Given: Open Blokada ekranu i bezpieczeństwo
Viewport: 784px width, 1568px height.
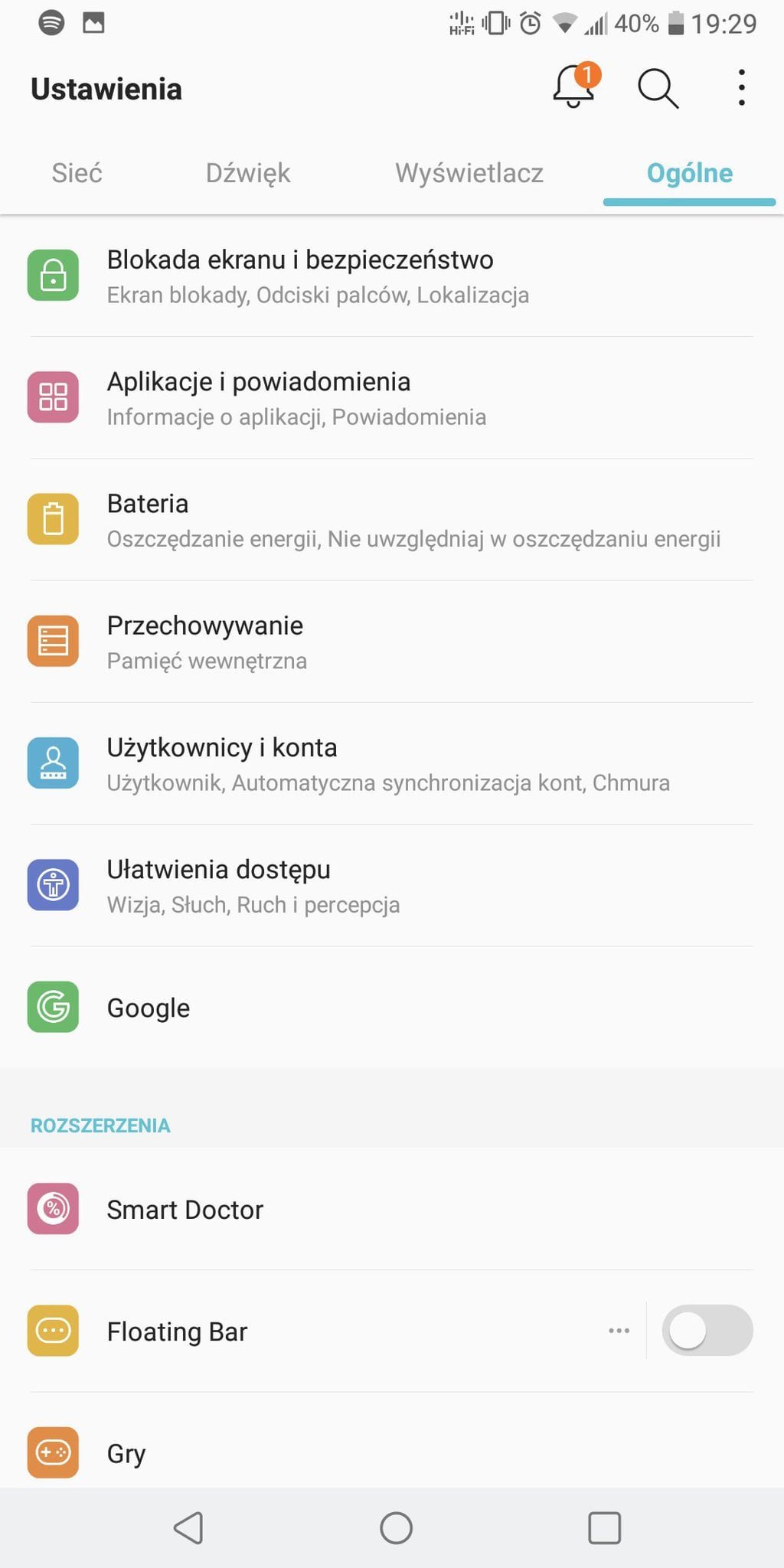Looking at the screenshot, I should pyautogui.click(x=392, y=276).
